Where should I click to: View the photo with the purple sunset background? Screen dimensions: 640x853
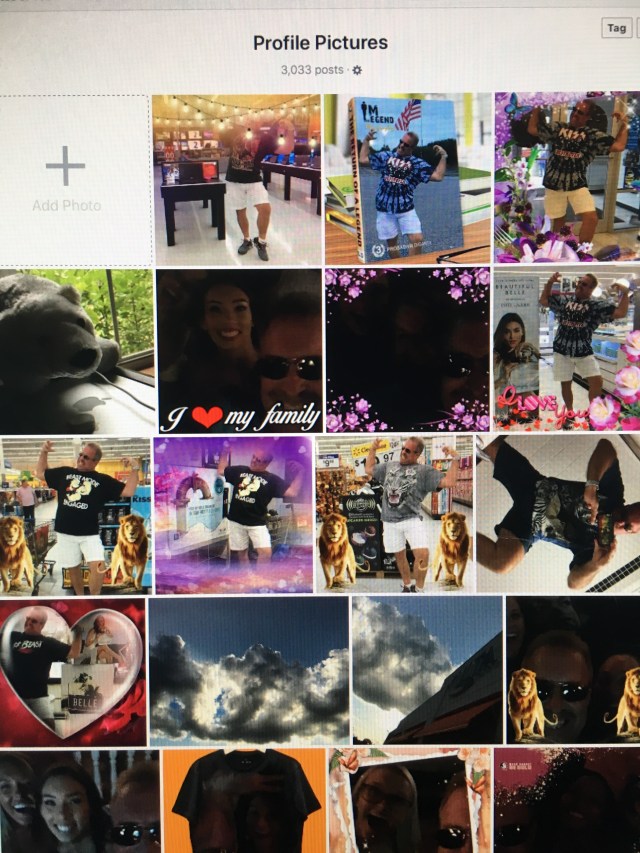point(235,515)
